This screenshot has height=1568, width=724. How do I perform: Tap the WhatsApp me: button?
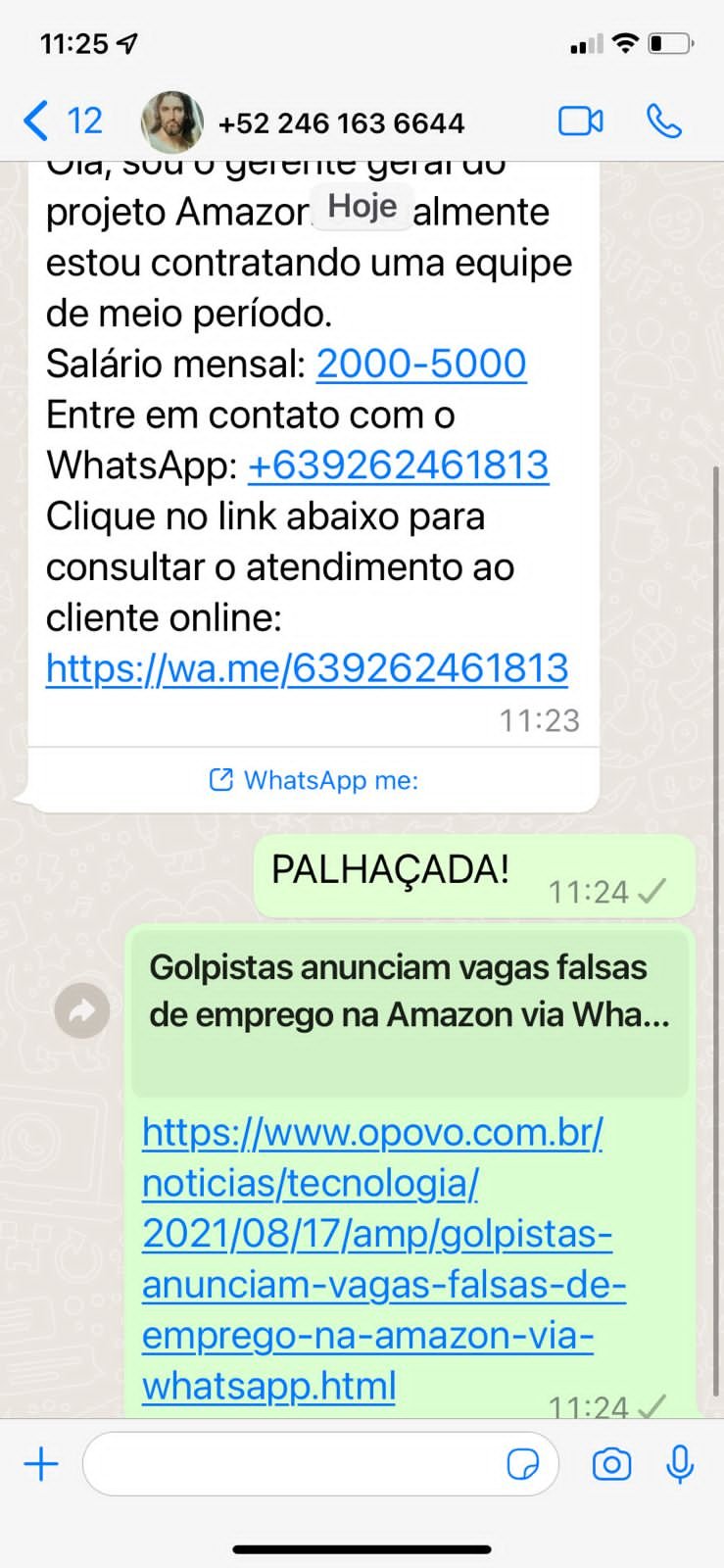(x=314, y=780)
